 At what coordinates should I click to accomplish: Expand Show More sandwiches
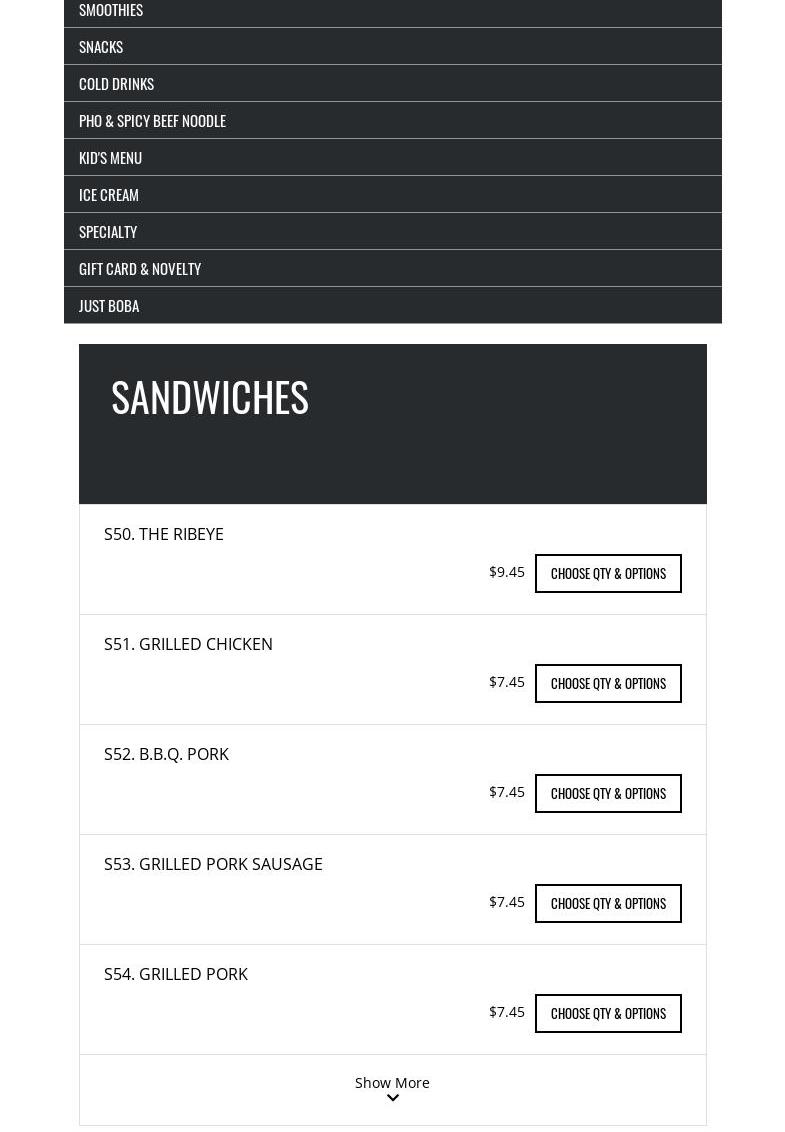(x=392, y=1088)
